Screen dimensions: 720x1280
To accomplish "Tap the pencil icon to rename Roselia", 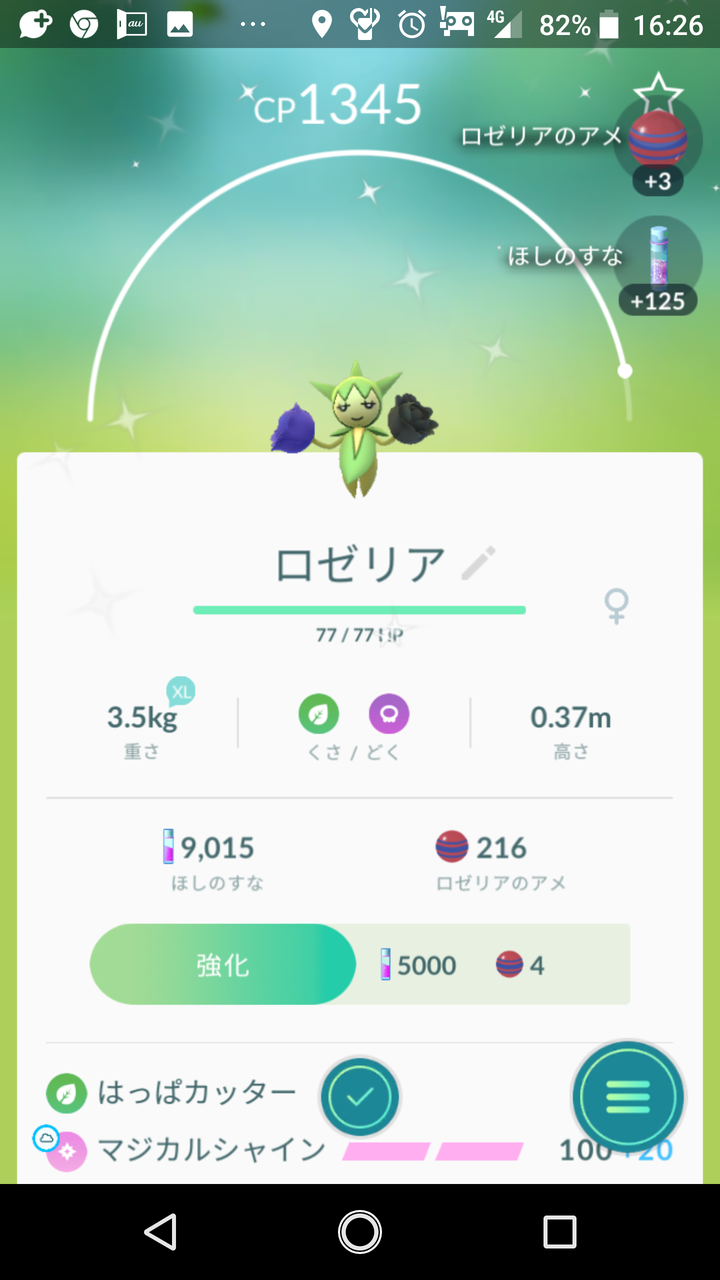I will click(x=480, y=562).
